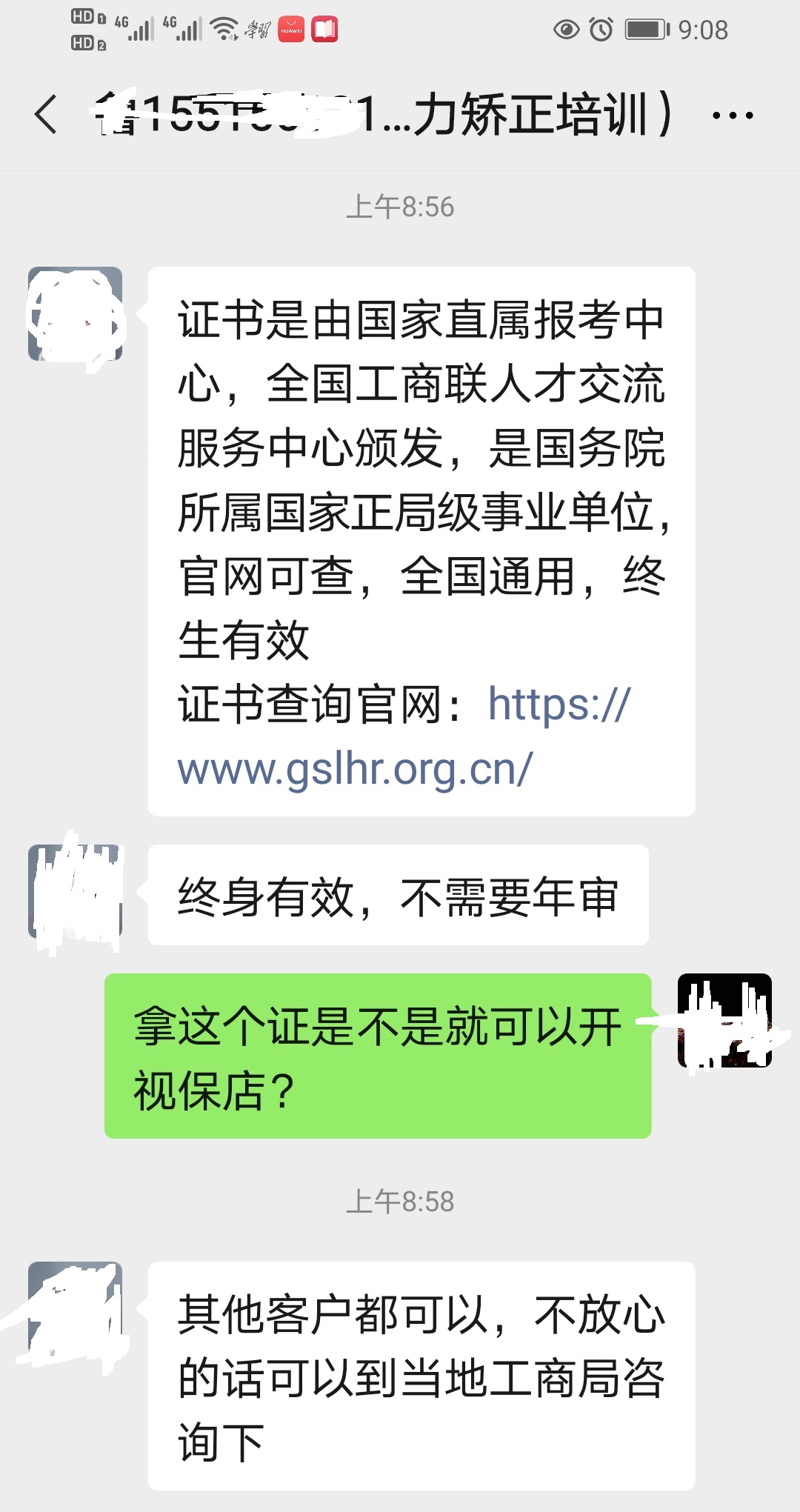
Task: Go back to the chat list
Action: pos(46,115)
